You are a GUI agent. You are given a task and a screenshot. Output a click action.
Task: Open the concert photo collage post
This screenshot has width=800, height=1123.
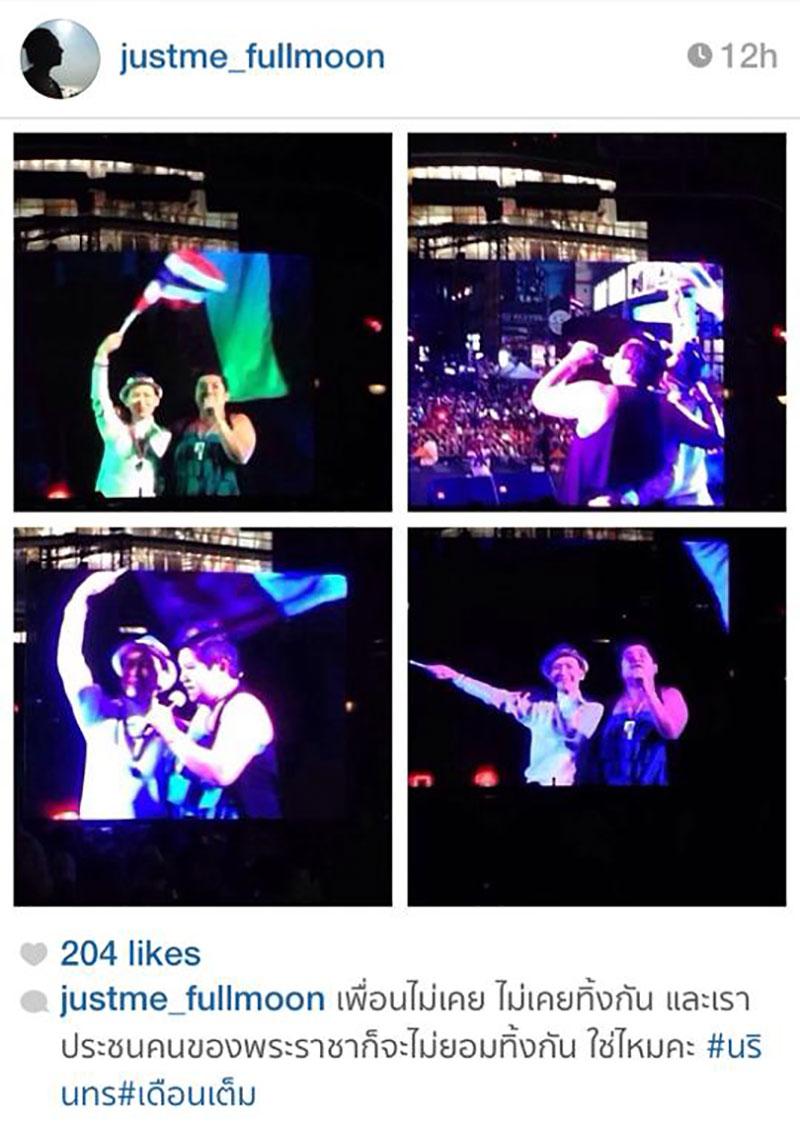pyautogui.click(x=400, y=518)
